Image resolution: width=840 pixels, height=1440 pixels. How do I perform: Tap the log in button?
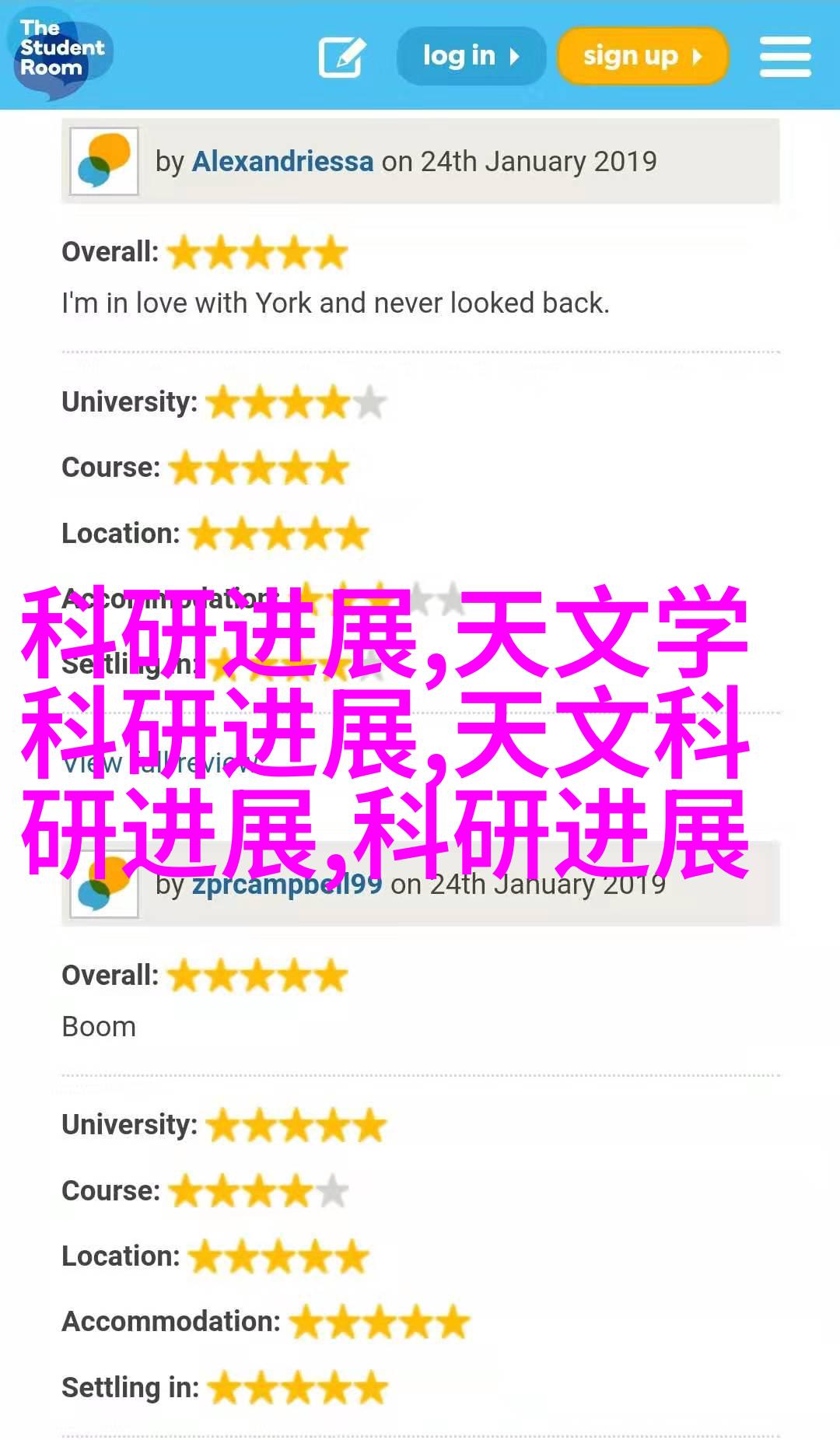coord(471,56)
